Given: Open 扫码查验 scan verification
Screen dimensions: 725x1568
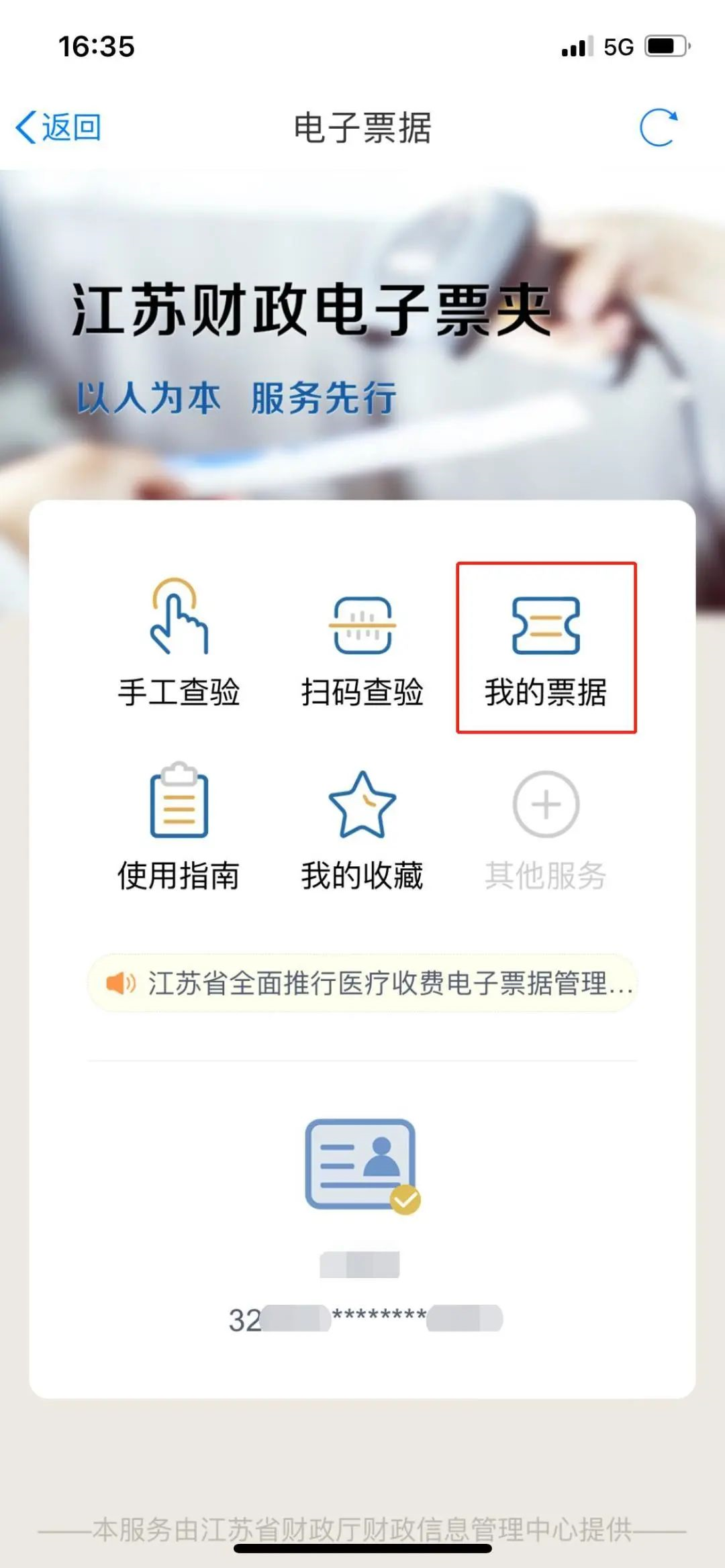Looking at the screenshot, I should pyautogui.click(x=362, y=645).
